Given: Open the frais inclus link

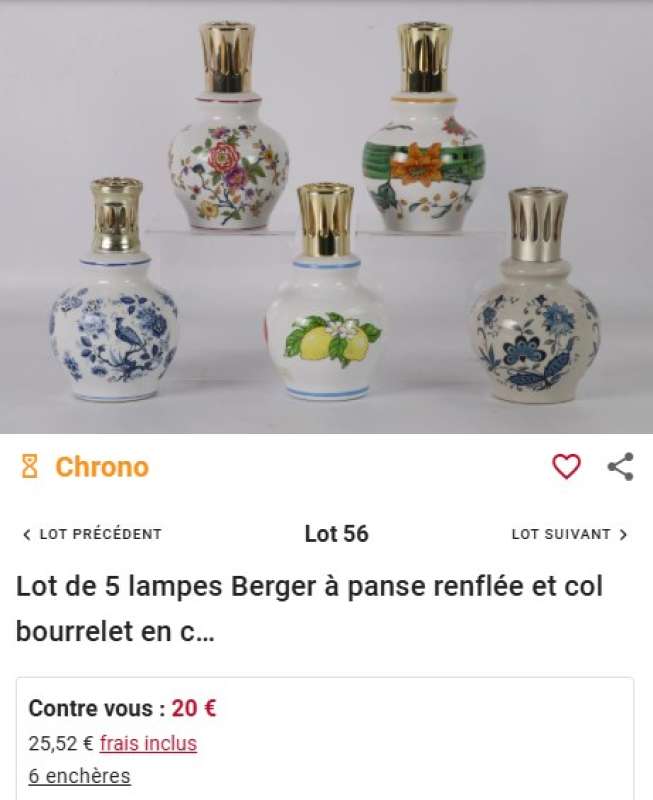Looking at the screenshot, I should click(148, 743).
